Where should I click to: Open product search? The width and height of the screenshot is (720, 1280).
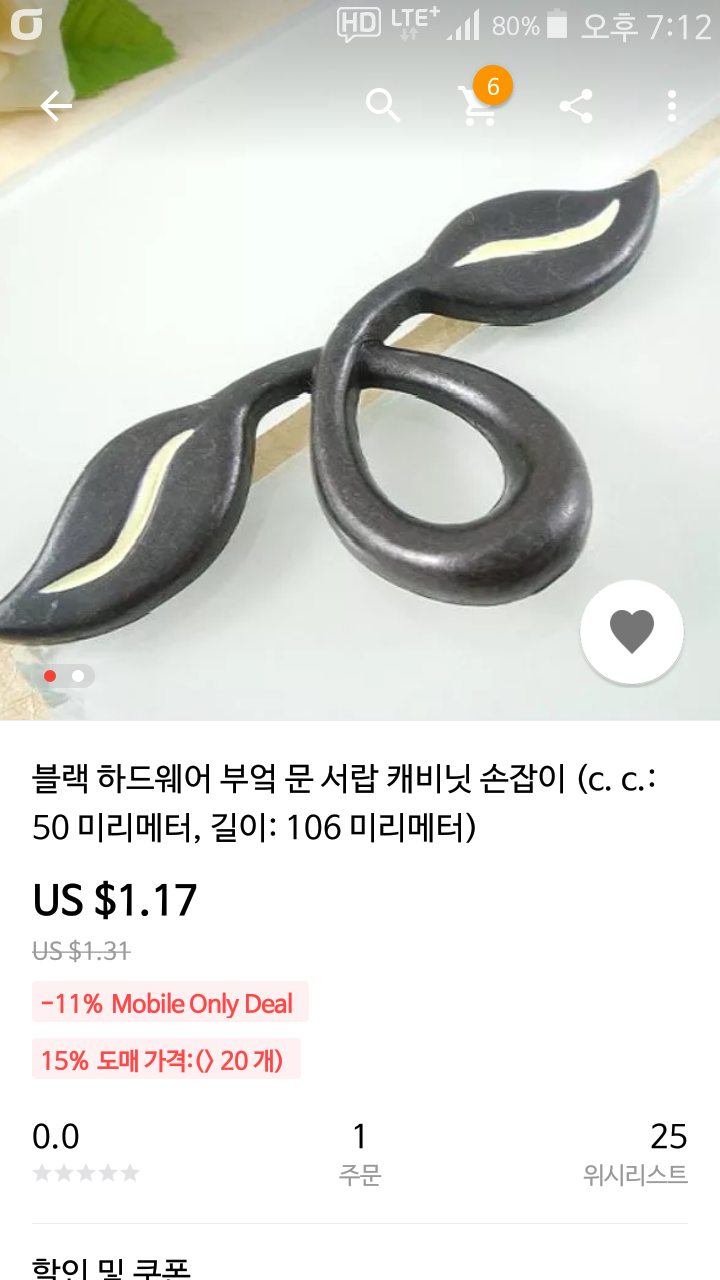[x=382, y=105]
